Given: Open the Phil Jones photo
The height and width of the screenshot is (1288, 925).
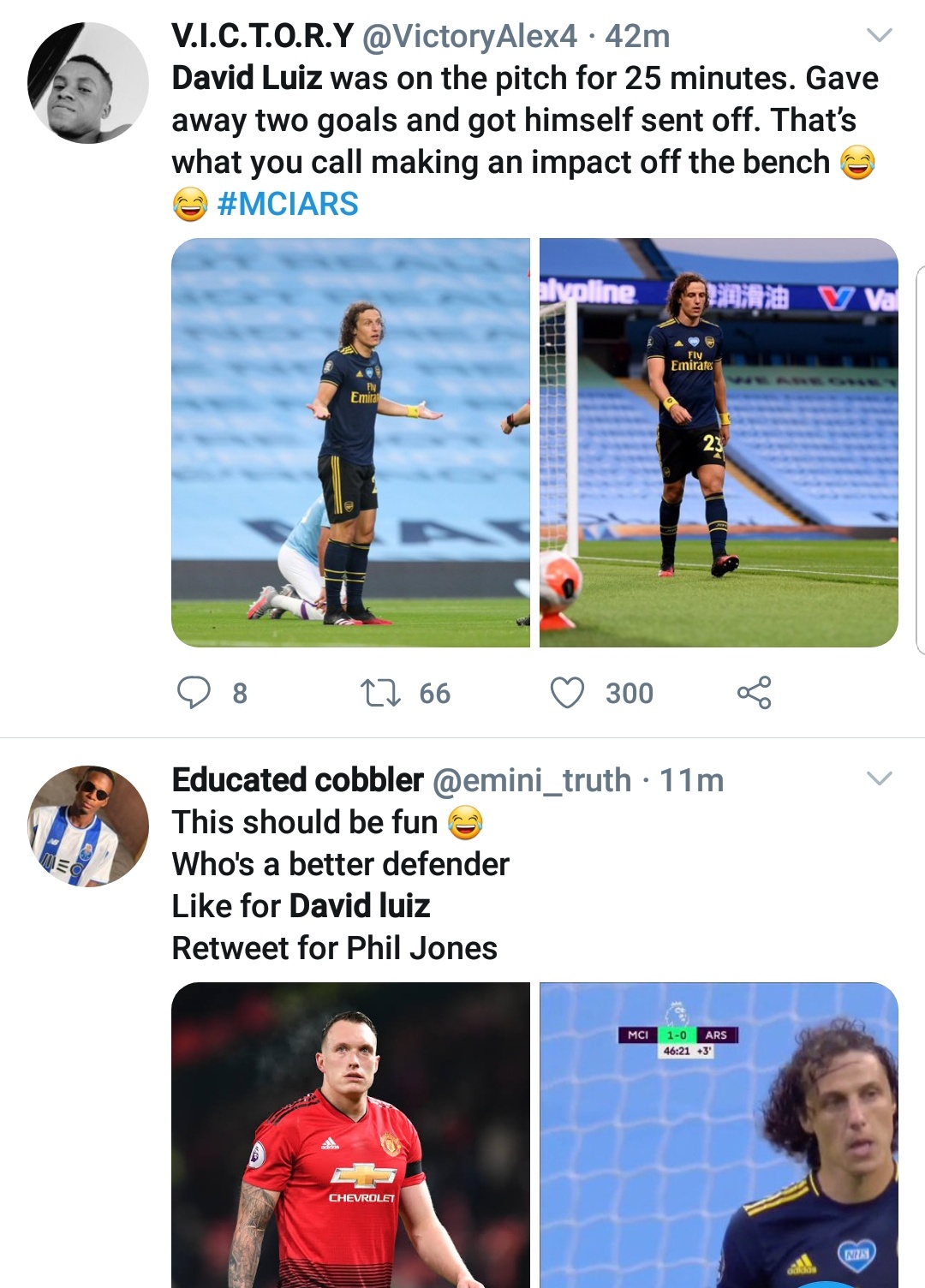Looking at the screenshot, I should (x=350, y=1135).
